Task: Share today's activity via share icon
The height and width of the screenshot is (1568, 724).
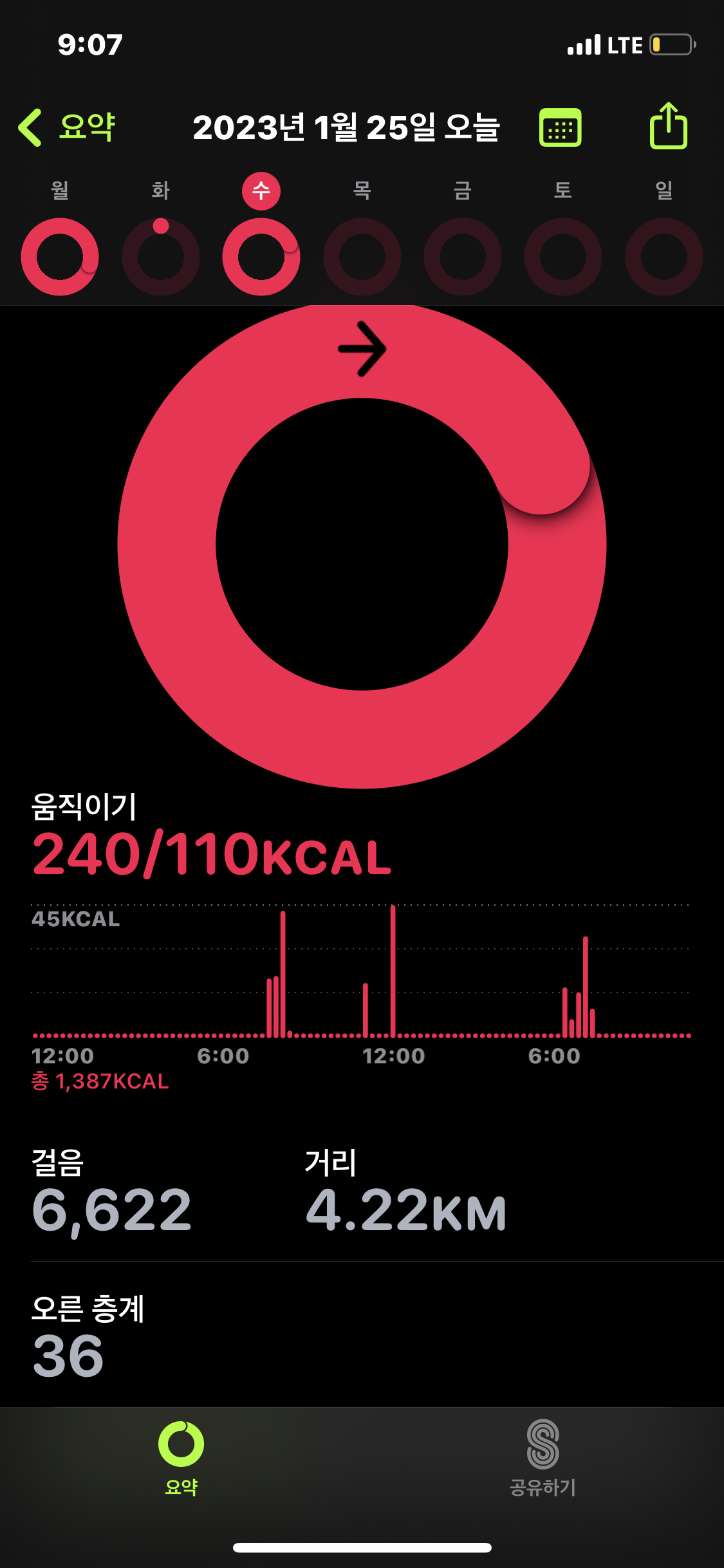Action: tap(668, 126)
